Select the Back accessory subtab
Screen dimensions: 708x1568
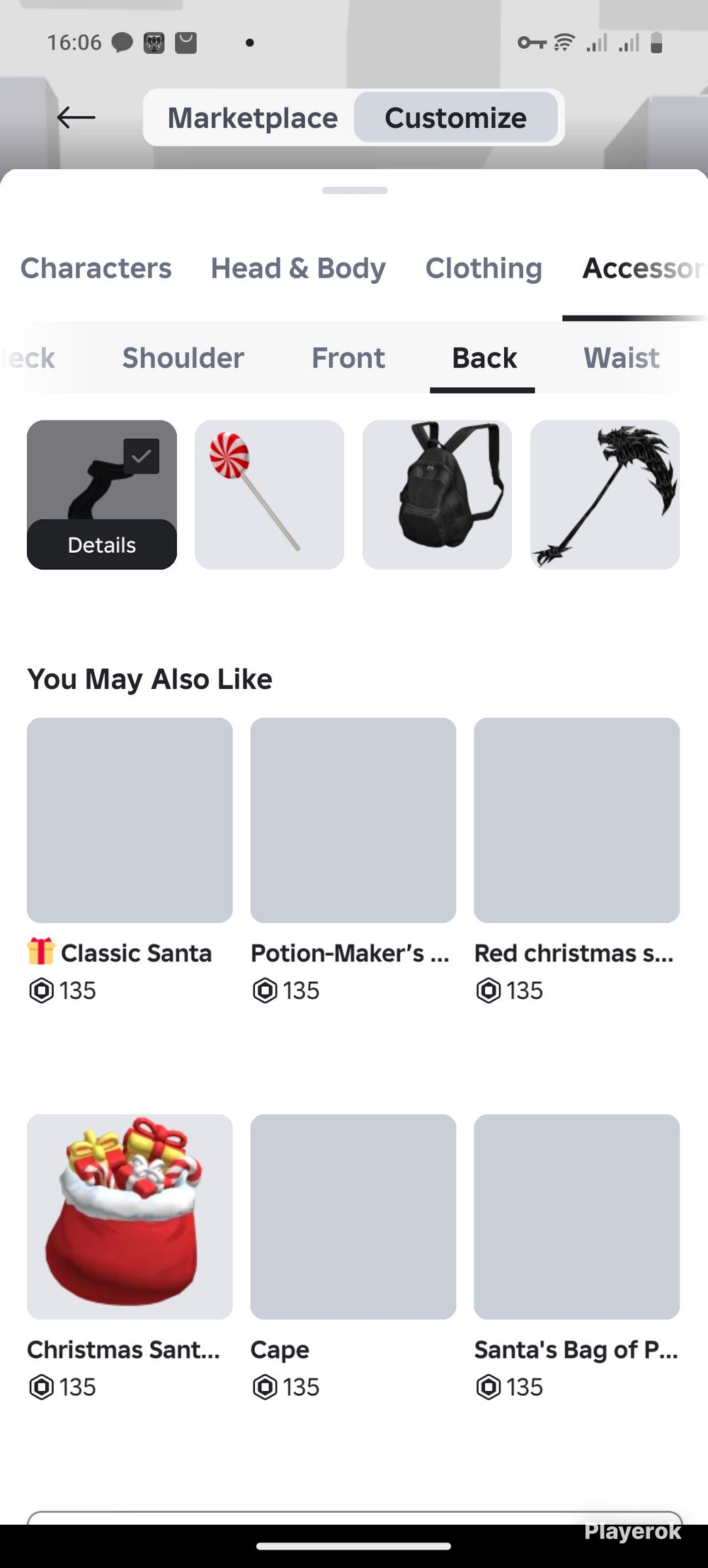click(x=484, y=358)
